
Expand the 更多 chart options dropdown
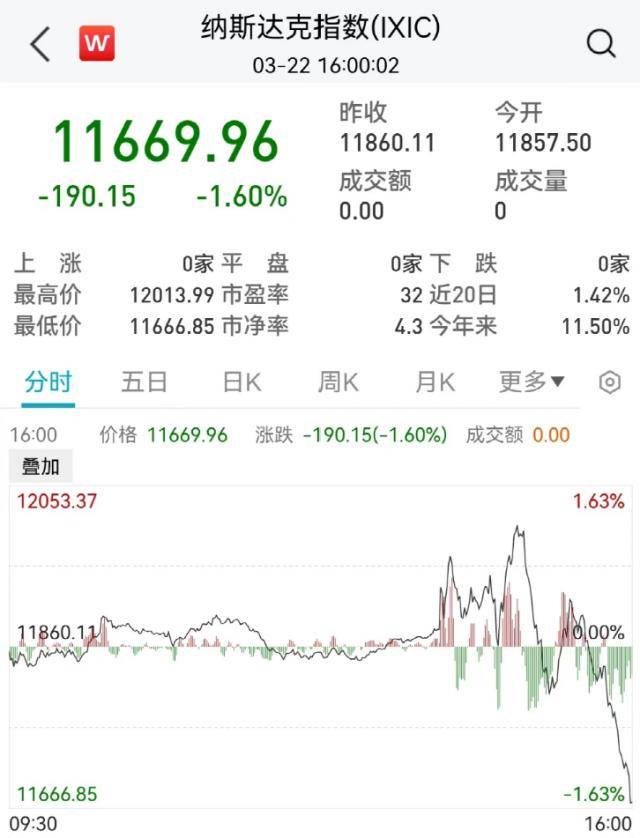(532, 381)
